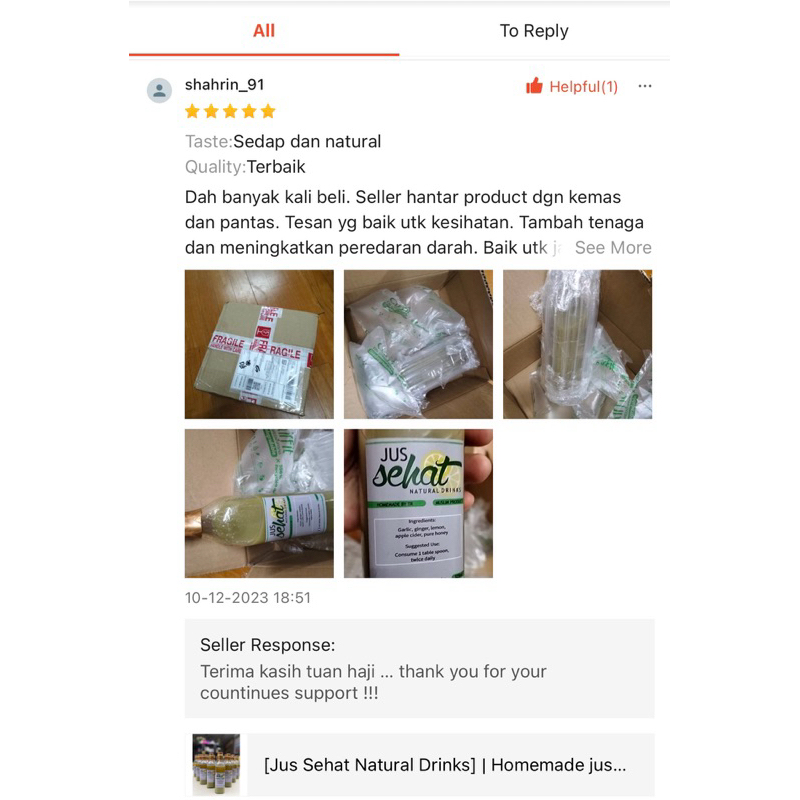Open photo of wrapped bottle standing in box
800x800 pixels.
578,344
